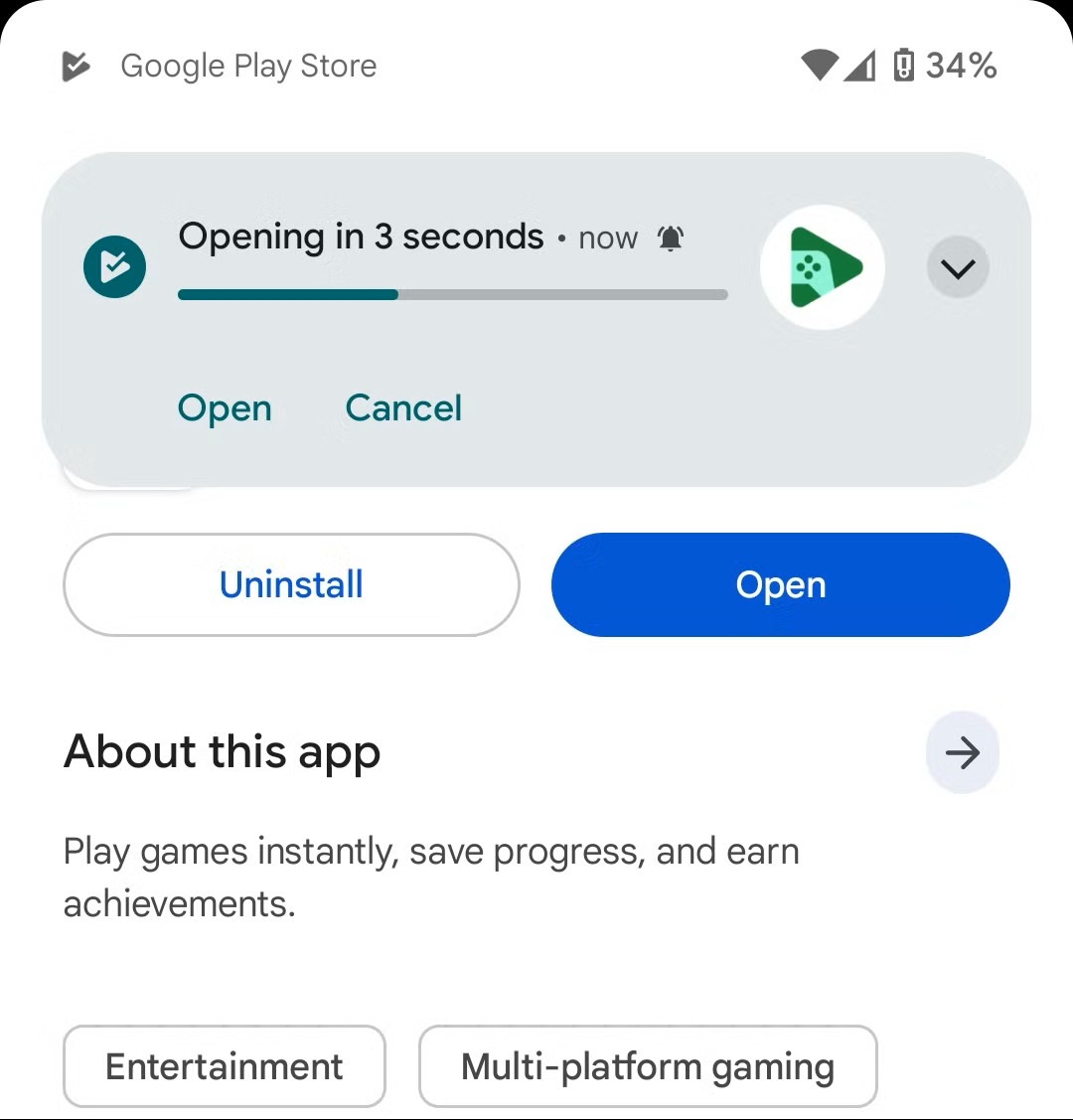Tap Open in the notification
Screen dimensions: 1073x1120
225,408
